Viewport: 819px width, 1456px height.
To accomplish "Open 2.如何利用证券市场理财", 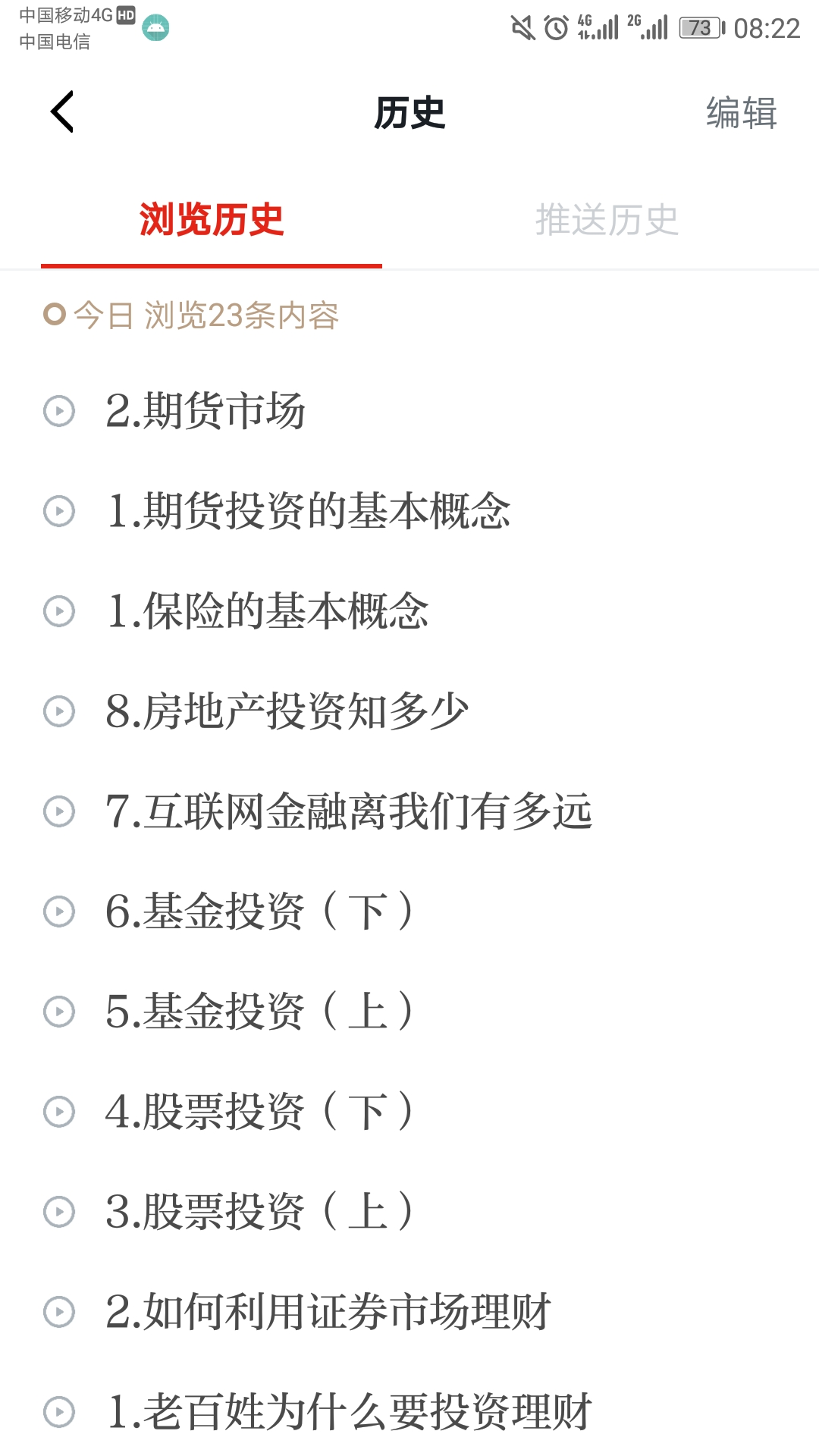I will 328,1312.
